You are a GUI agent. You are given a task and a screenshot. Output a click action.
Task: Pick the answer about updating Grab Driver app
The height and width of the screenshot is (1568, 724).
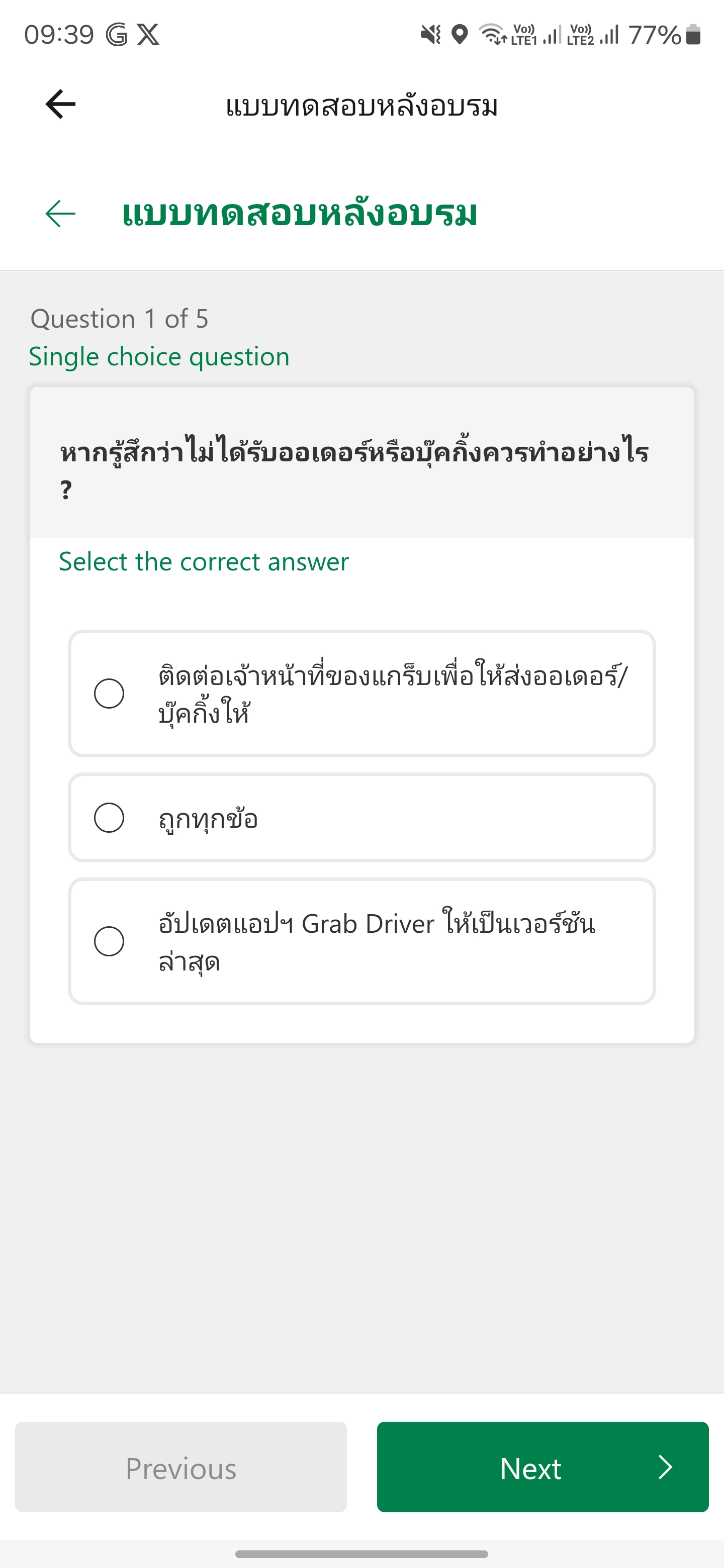[x=110, y=941]
